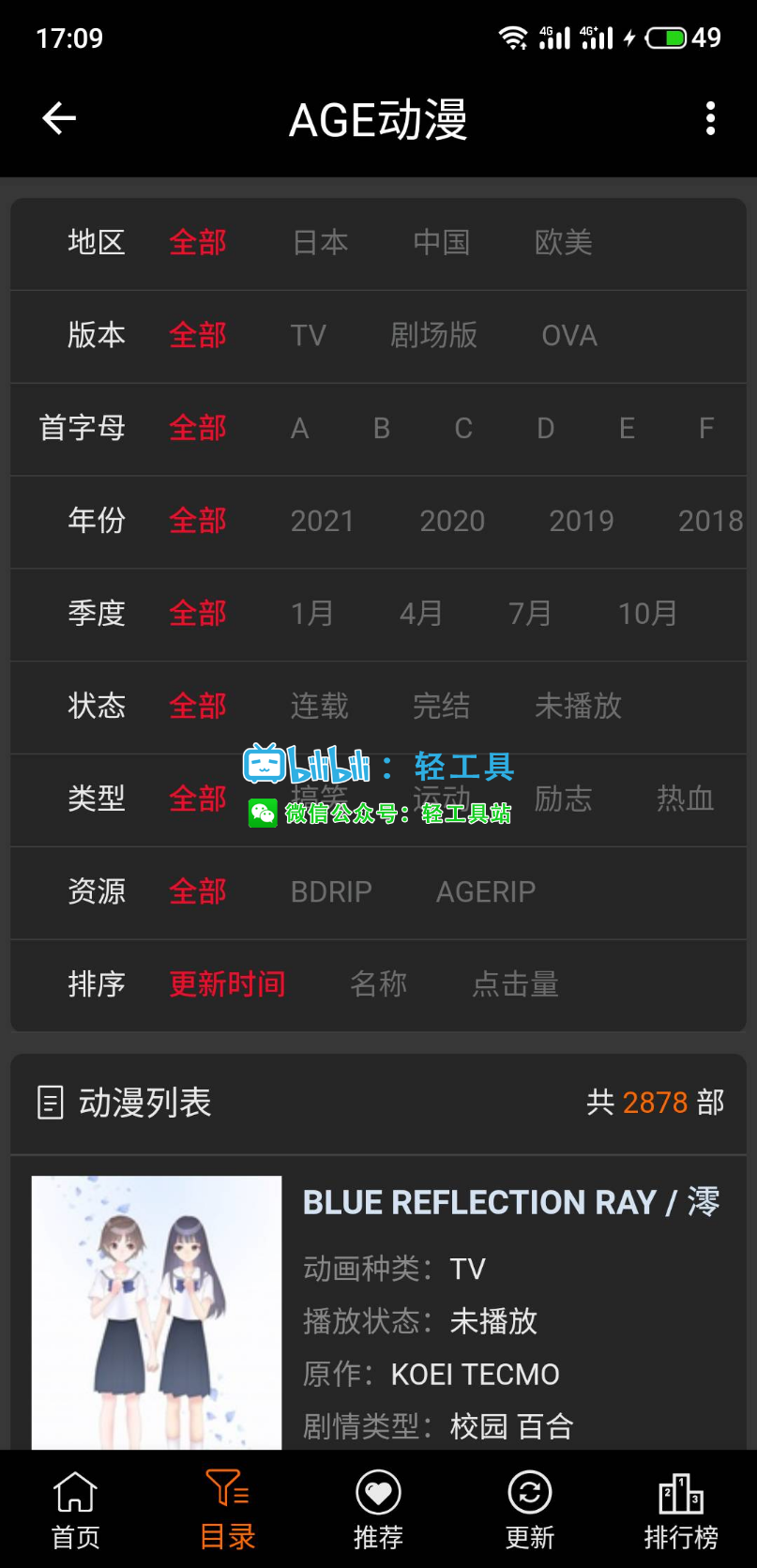757x1568 pixels.
Task: Switch to the 首页 tab
Action: [x=75, y=1510]
